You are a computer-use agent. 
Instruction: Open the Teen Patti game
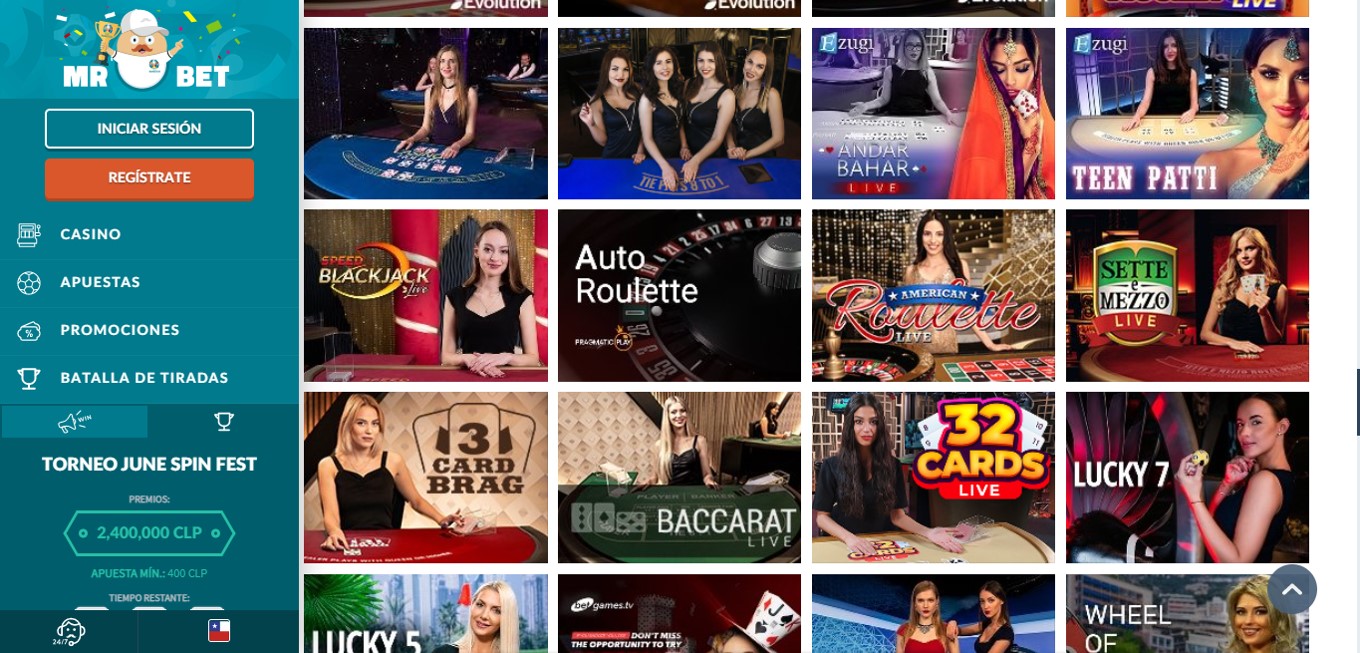(1187, 114)
